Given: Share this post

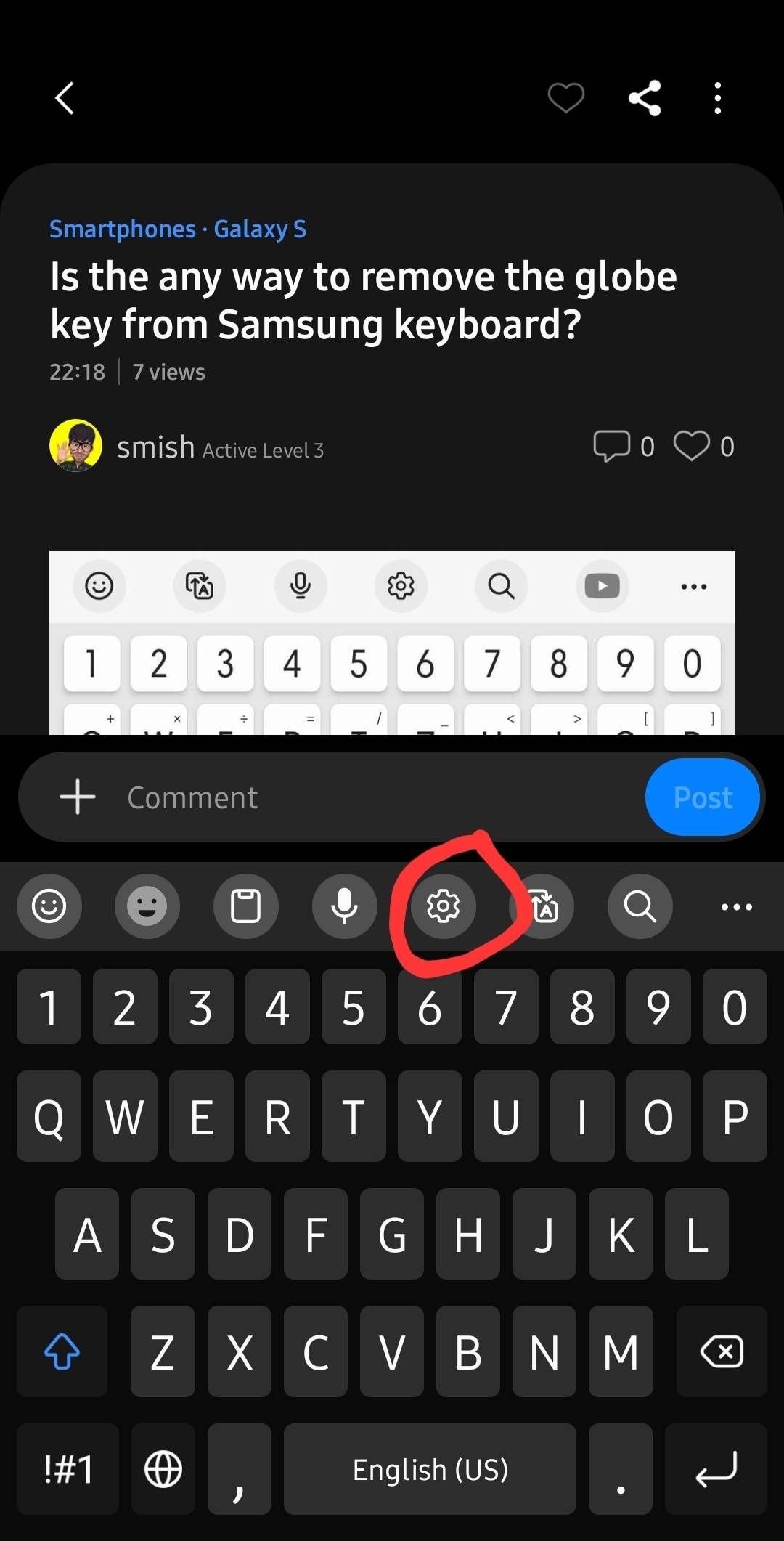Looking at the screenshot, I should click(x=645, y=98).
